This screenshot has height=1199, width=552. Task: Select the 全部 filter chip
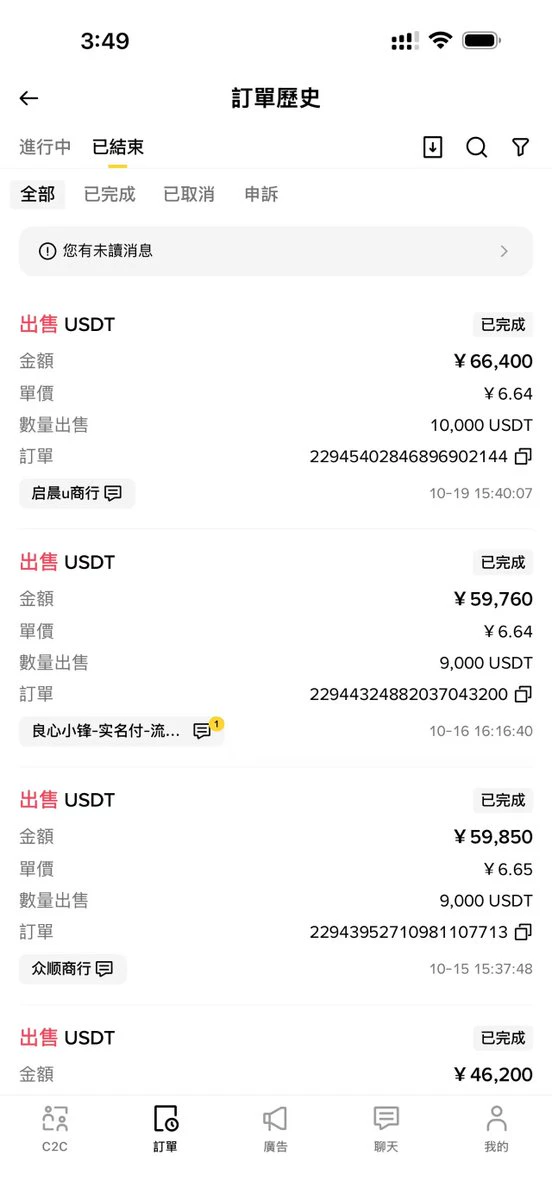pyautogui.click(x=37, y=194)
